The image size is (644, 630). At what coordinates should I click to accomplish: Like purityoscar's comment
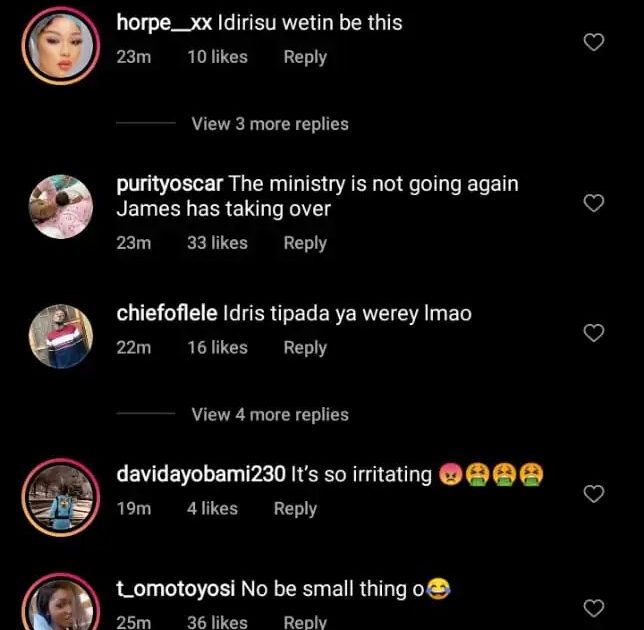coord(594,203)
